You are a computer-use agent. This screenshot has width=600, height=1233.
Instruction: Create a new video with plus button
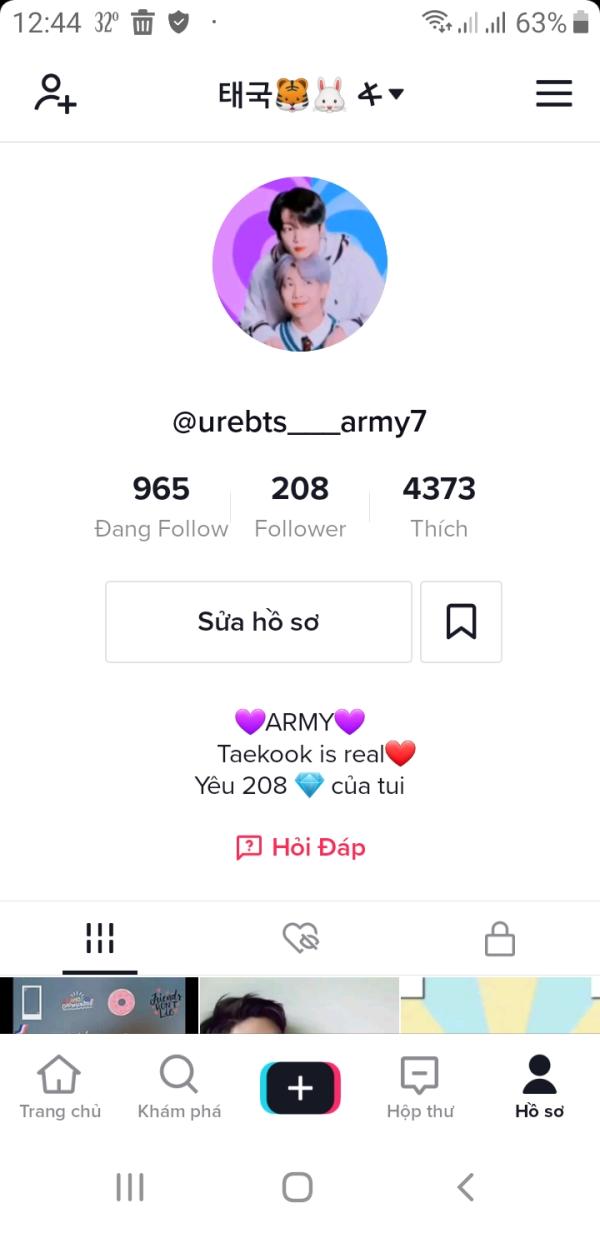click(x=300, y=1088)
